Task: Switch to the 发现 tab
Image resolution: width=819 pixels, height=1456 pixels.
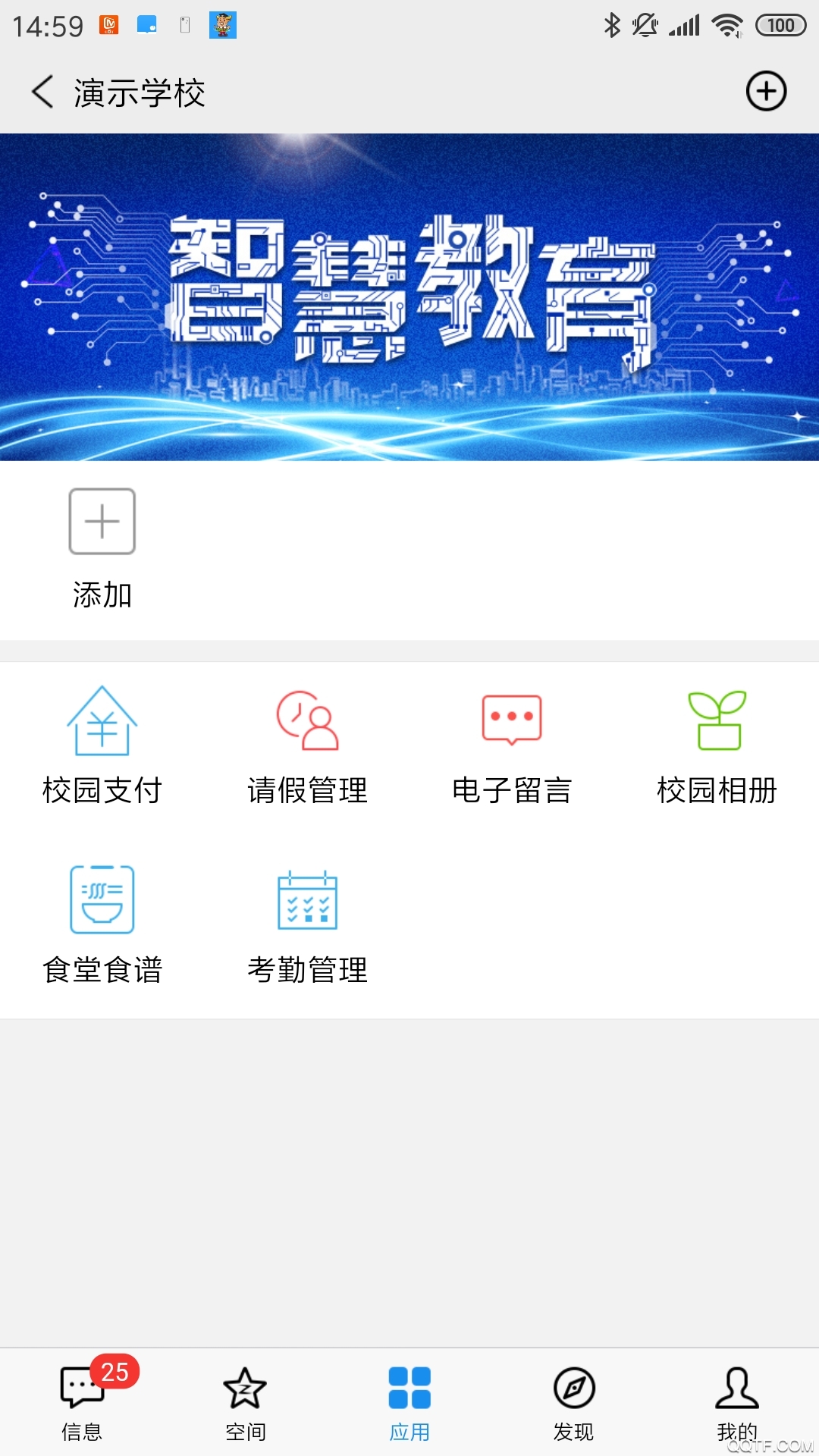Action: (573, 1403)
